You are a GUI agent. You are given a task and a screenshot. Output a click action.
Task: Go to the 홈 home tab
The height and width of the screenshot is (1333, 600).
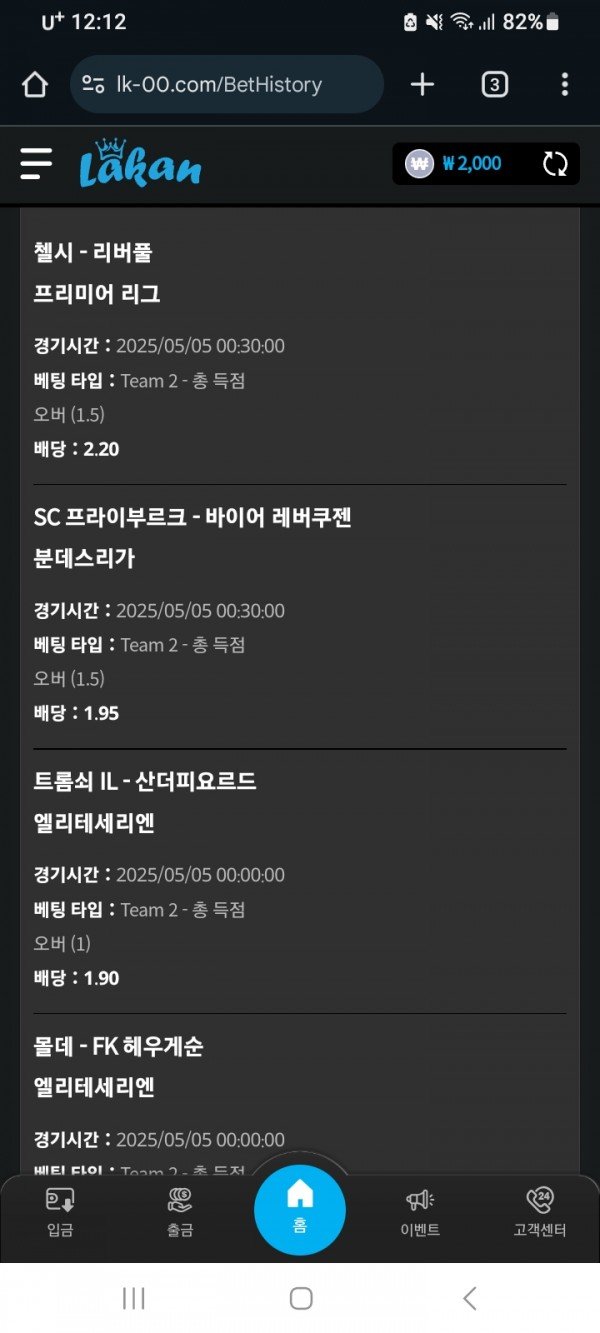[300, 1208]
